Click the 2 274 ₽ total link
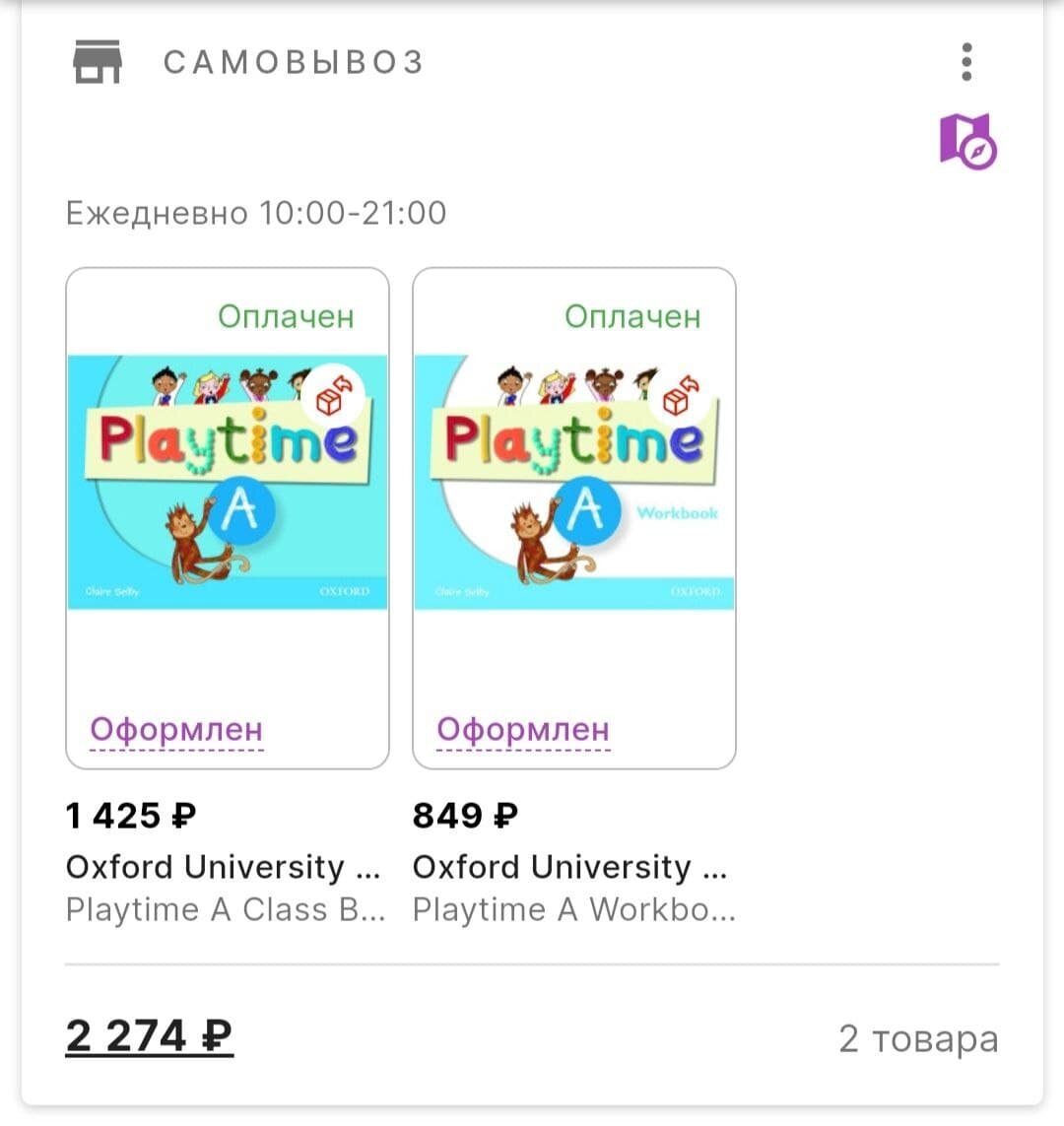 click(x=148, y=1035)
